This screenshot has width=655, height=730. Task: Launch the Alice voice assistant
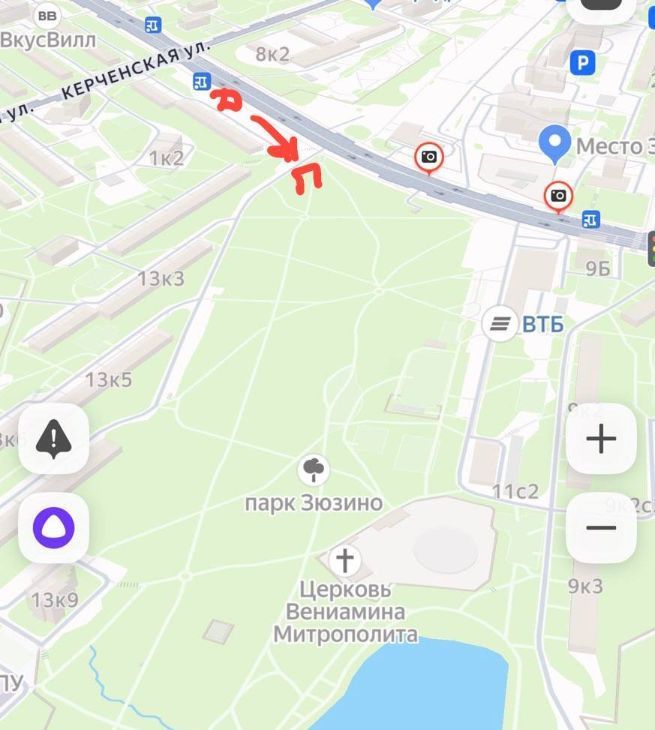click(x=54, y=526)
